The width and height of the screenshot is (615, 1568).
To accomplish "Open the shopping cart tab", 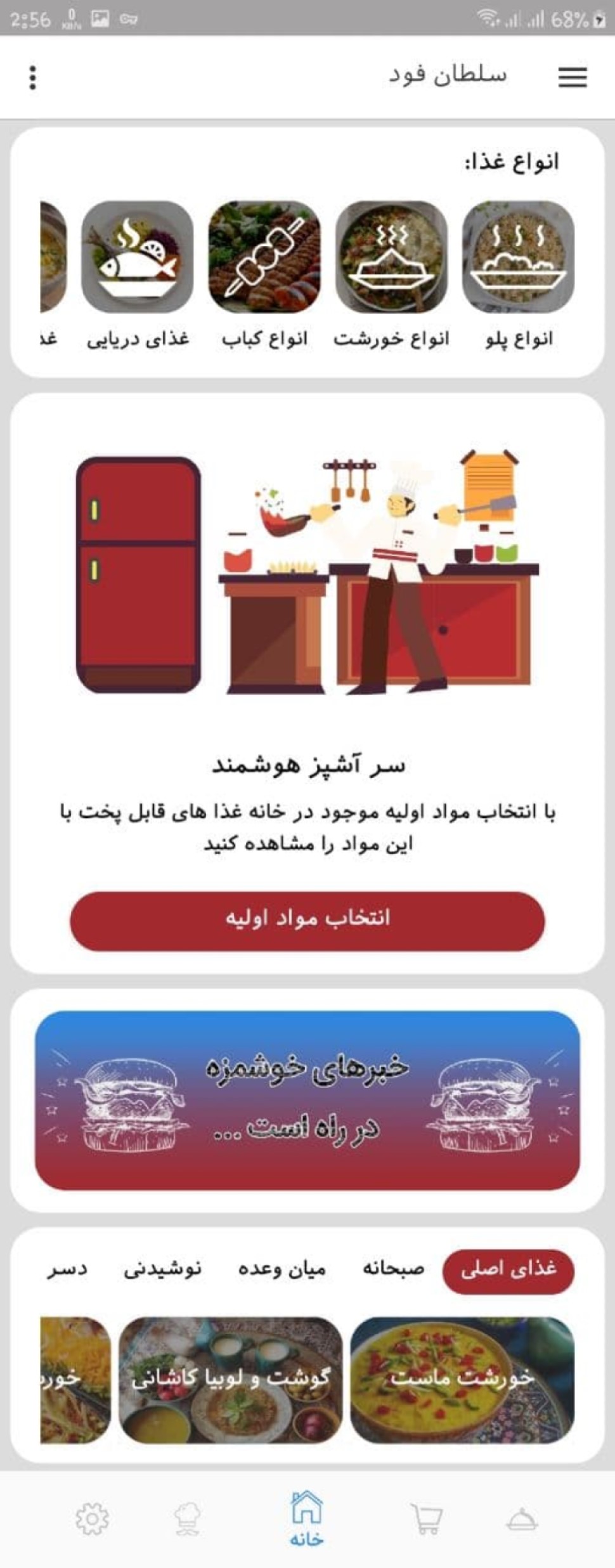I will tap(427, 1519).
